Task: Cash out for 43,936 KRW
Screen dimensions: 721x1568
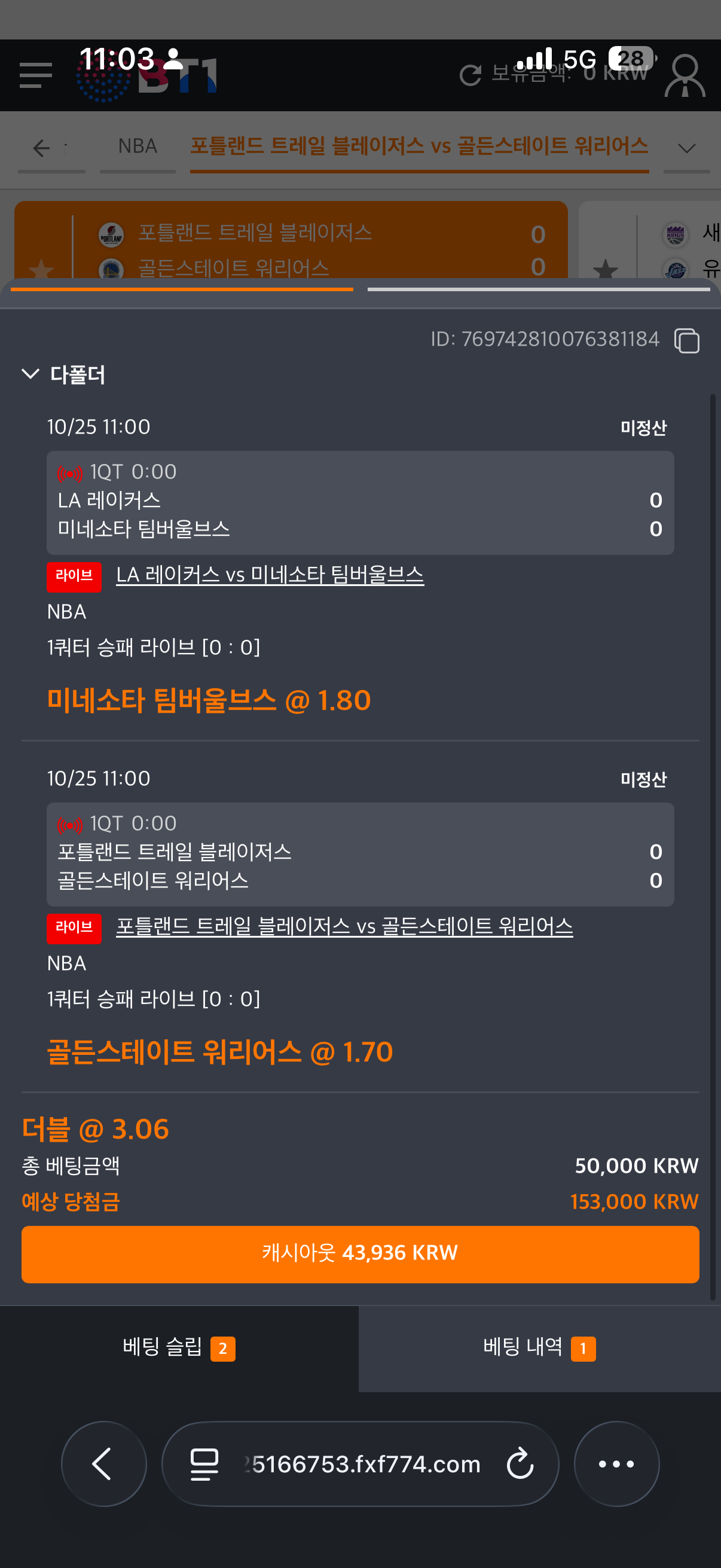Action: (x=360, y=1253)
